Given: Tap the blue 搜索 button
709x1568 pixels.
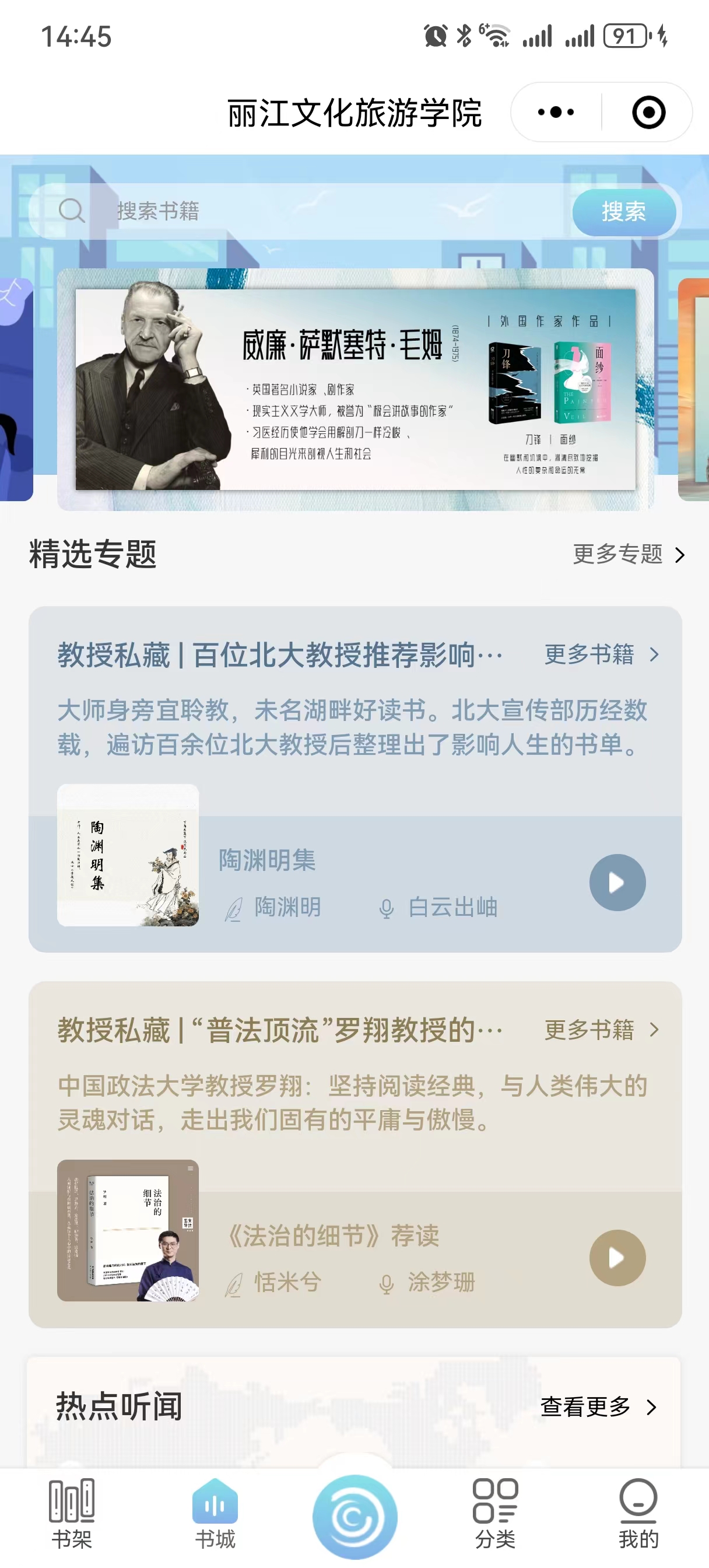Looking at the screenshot, I should (x=623, y=212).
